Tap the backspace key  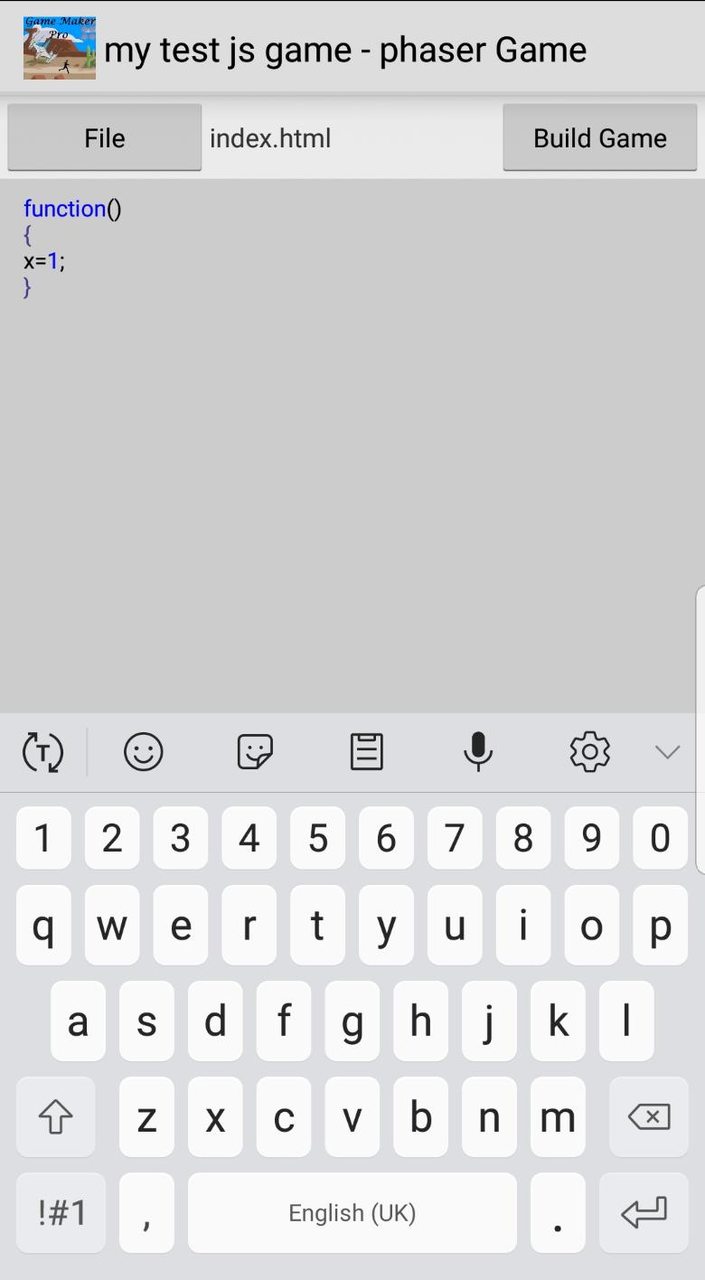(648, 1117)
